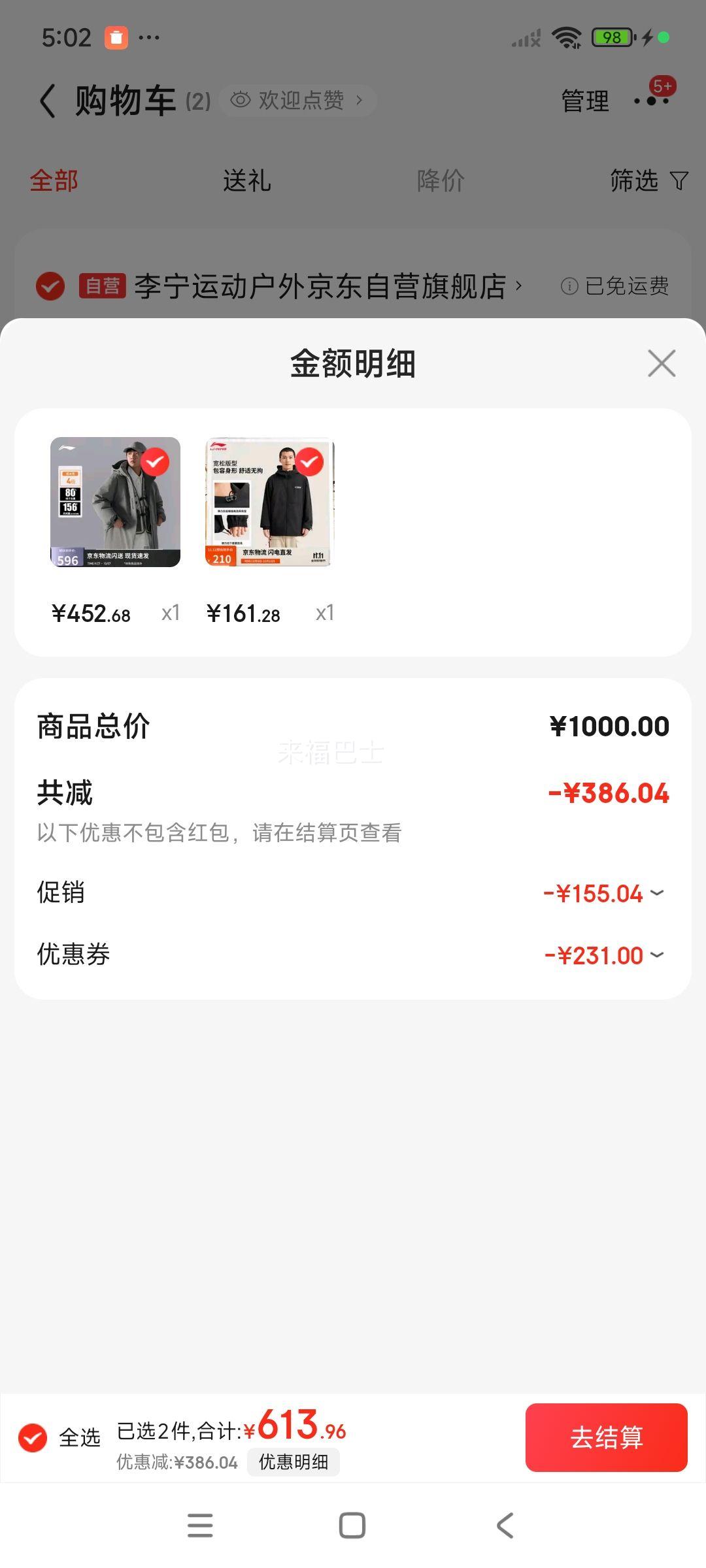This screenshot has height=1568, width=706.
Task: Switch to the 全部 tab
Action: coord(54,181)
